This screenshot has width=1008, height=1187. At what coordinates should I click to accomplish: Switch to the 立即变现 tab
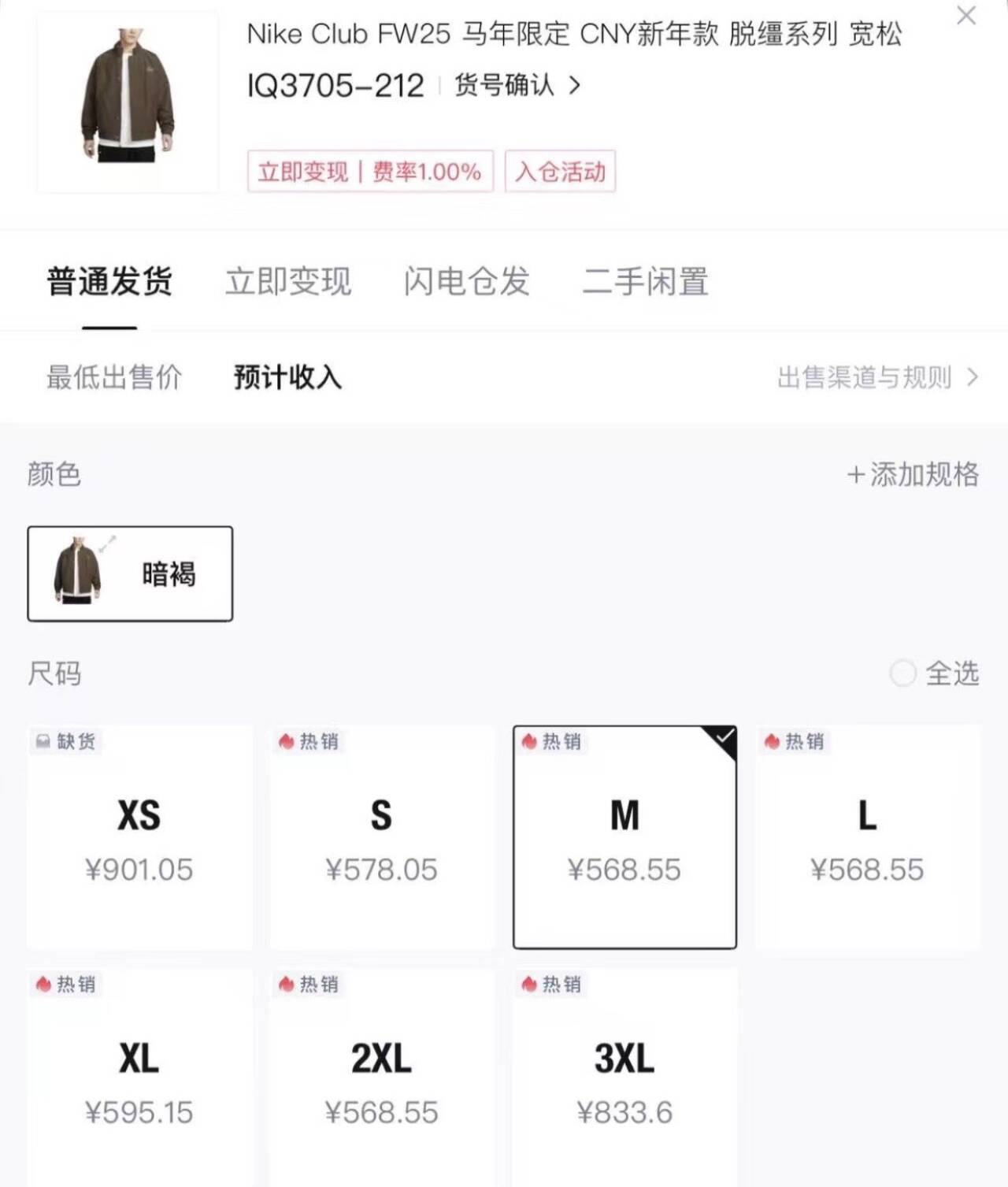click(288, 281)
